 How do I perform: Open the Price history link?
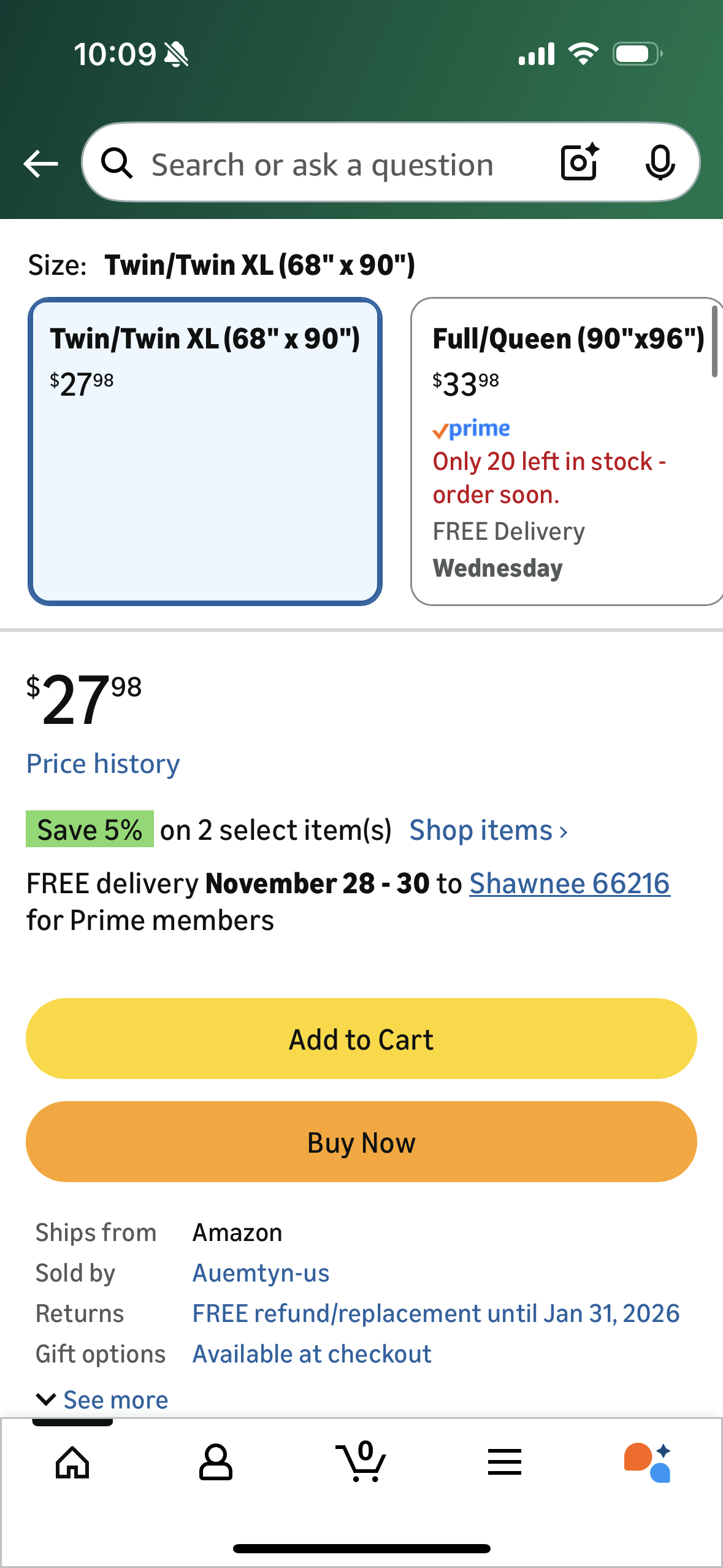tap(103, 764)
